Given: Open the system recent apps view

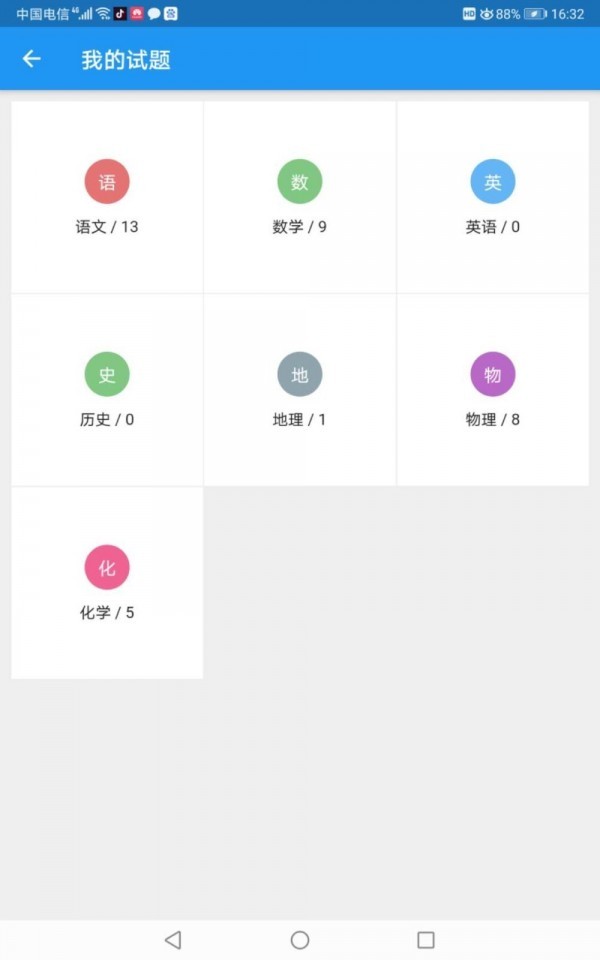Looking at the screenshot, I should (426, 940).
